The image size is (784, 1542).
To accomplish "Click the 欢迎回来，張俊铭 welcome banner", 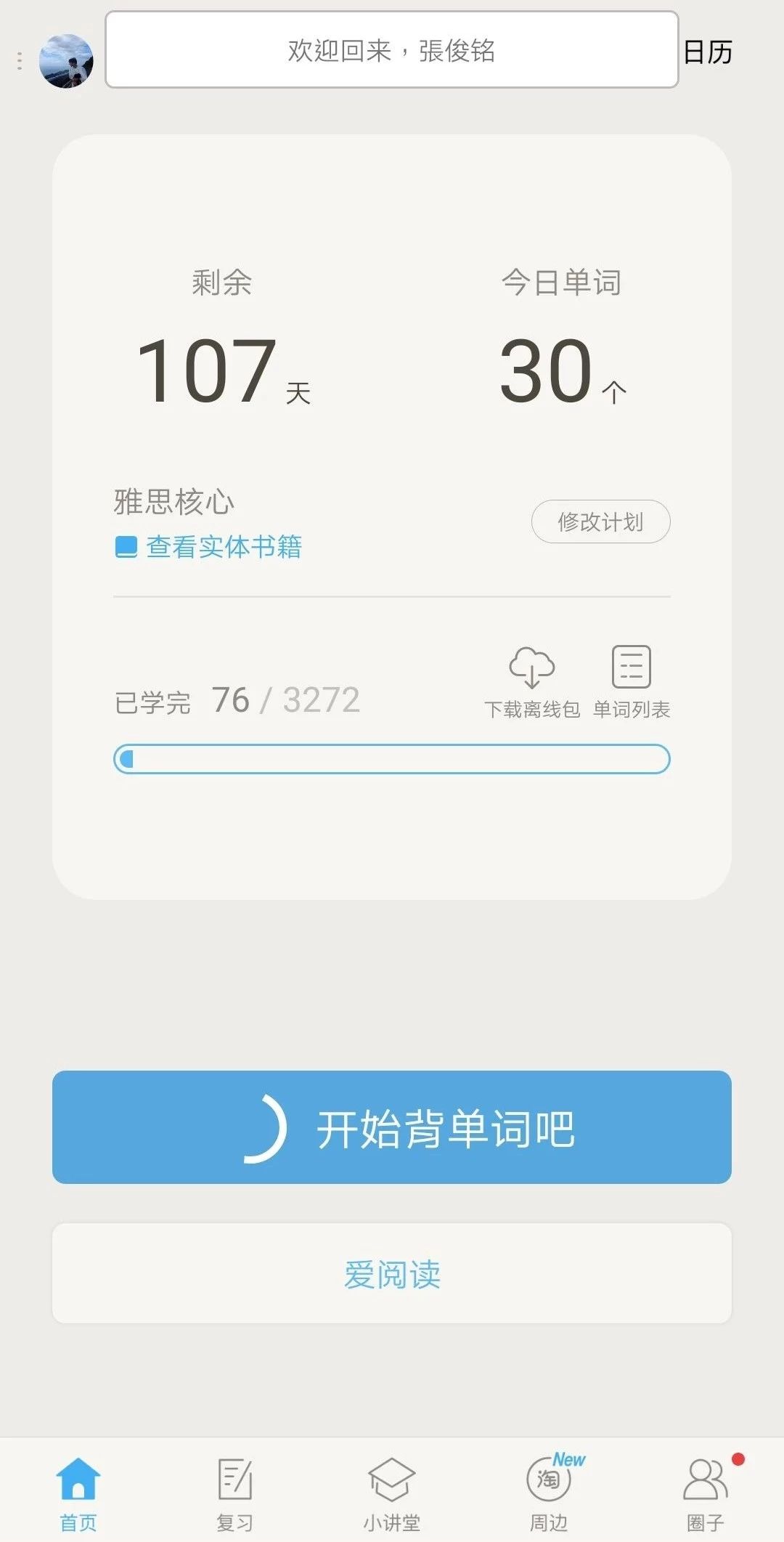I will [x=391, y=51].
